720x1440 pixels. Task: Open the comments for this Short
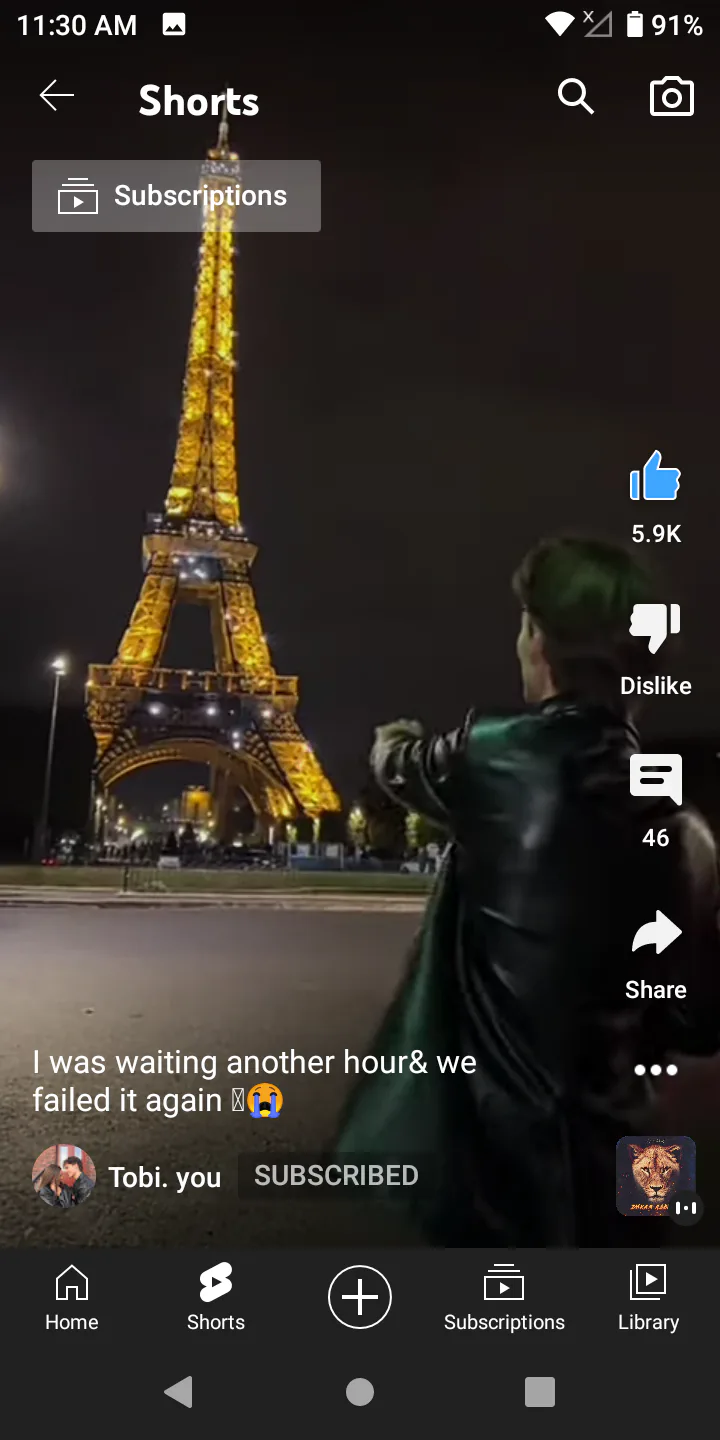coord(655,780)
